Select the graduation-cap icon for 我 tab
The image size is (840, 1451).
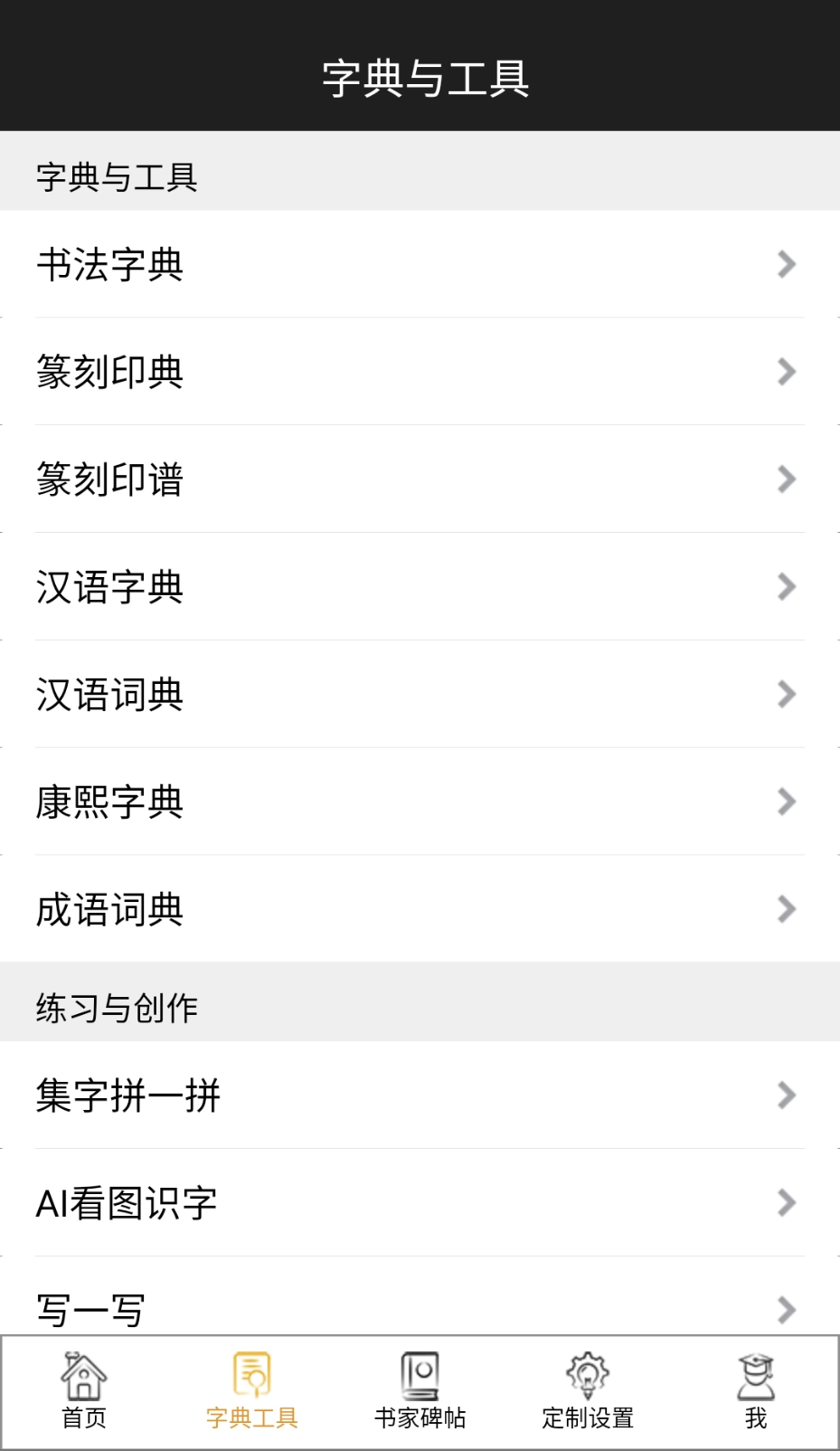pyautogui.click(x=756, y=1372)
